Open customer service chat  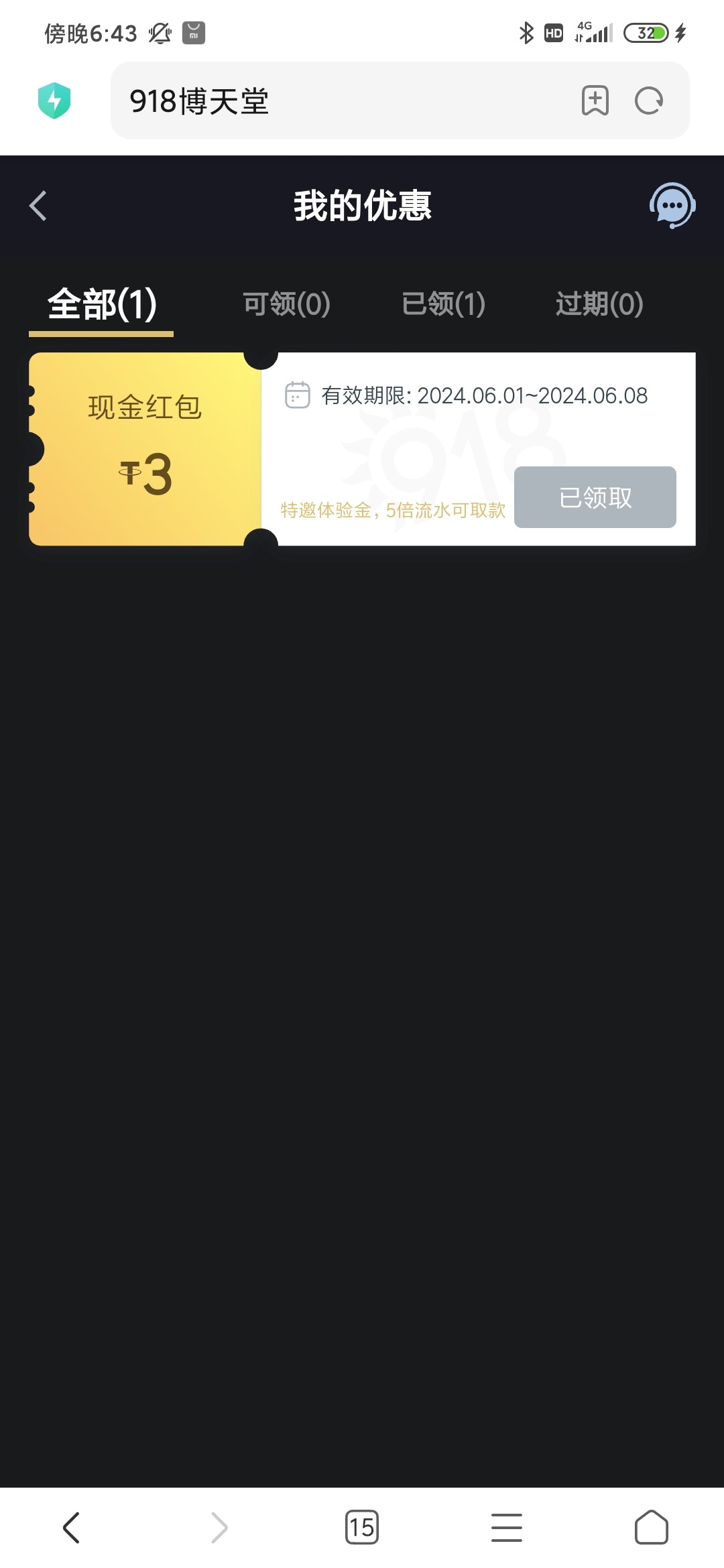pyautogui.click(x=672, y=205)
